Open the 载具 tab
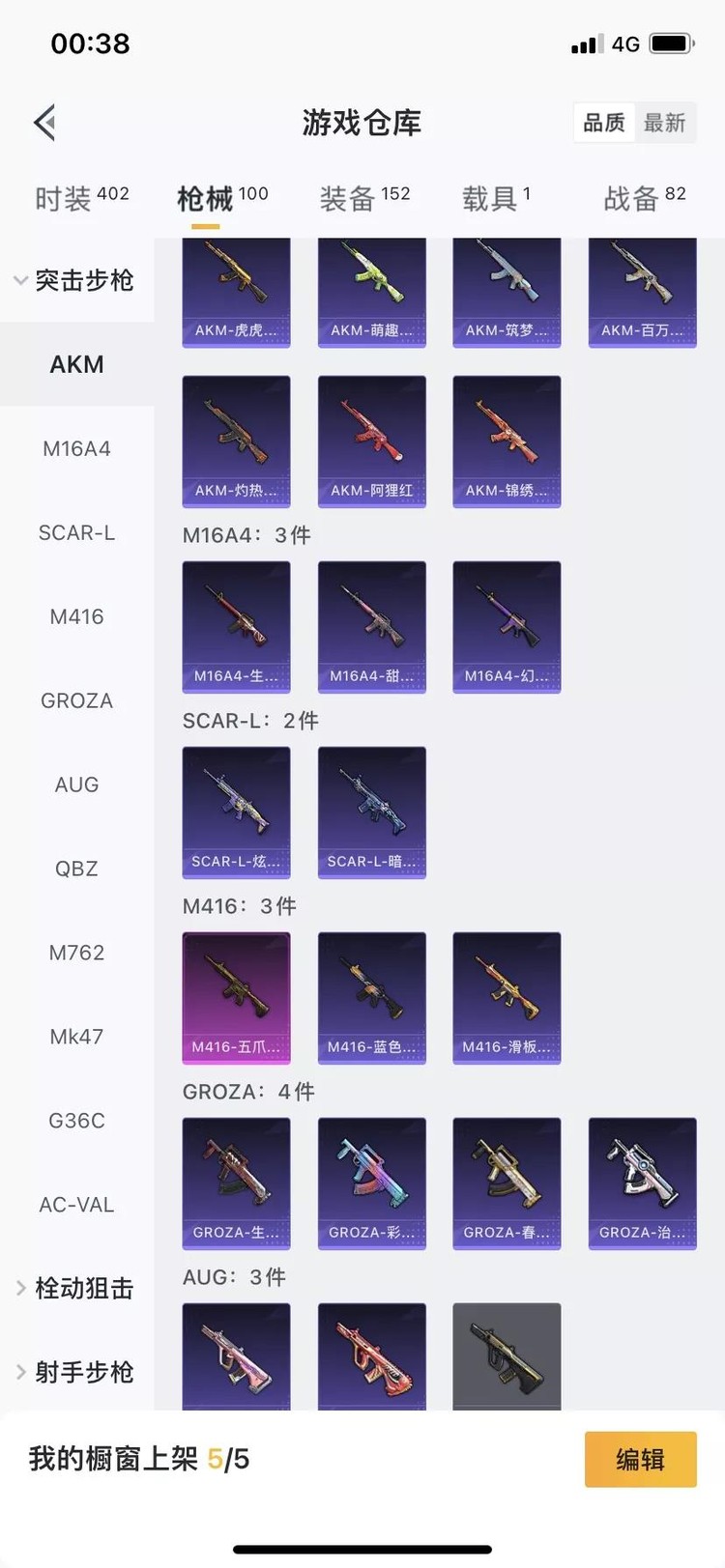This screenshot has width=725, height=1568. click(x=496, y=198)
